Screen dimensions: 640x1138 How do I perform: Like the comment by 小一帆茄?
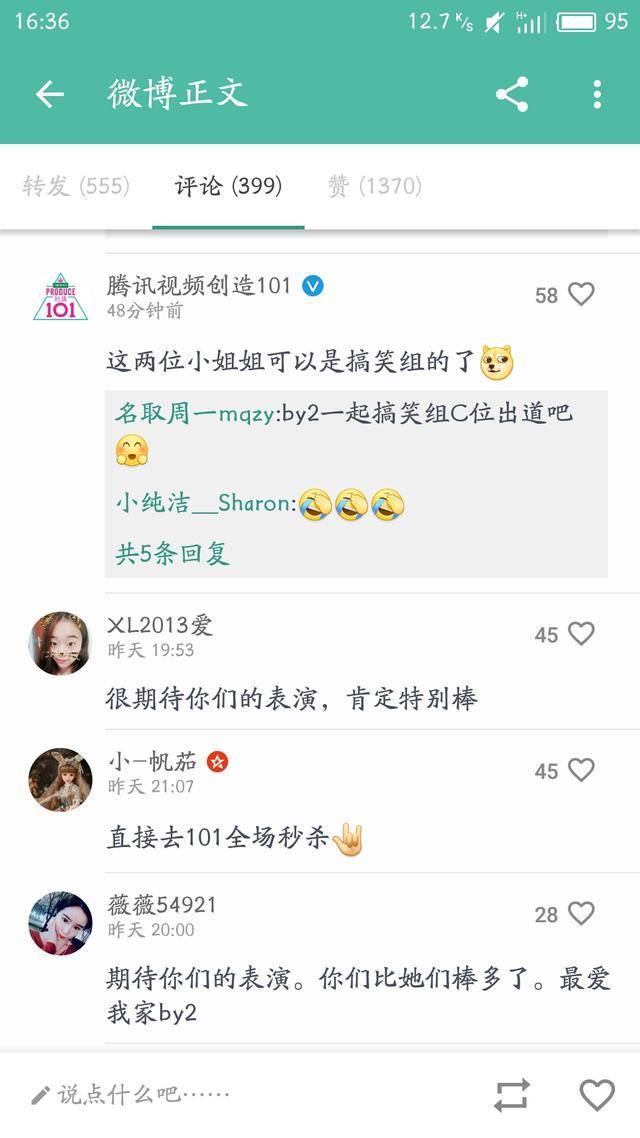coord(580,770)
